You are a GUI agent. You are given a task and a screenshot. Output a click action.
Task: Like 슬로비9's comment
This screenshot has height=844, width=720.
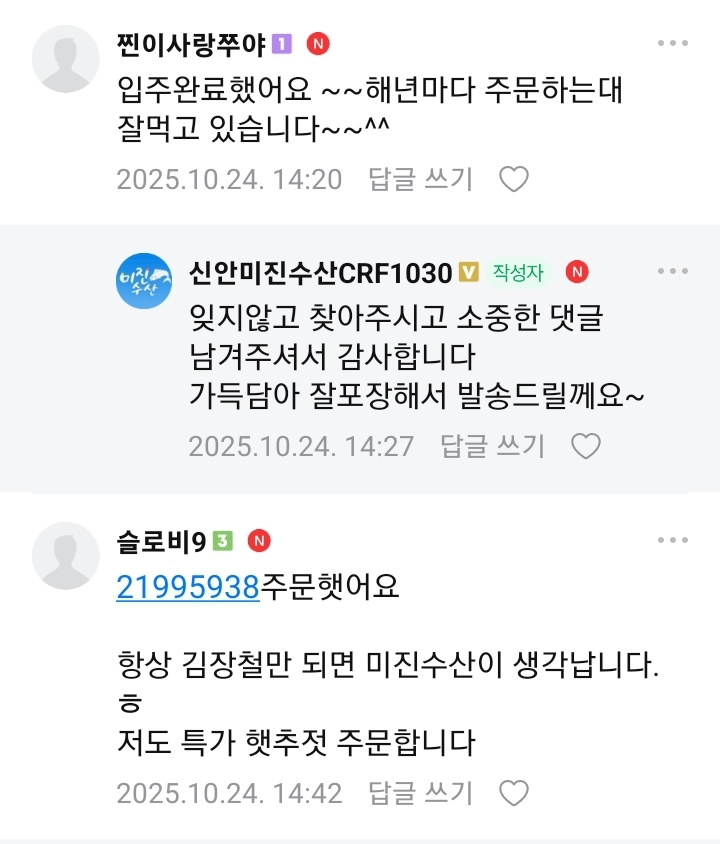513,794
